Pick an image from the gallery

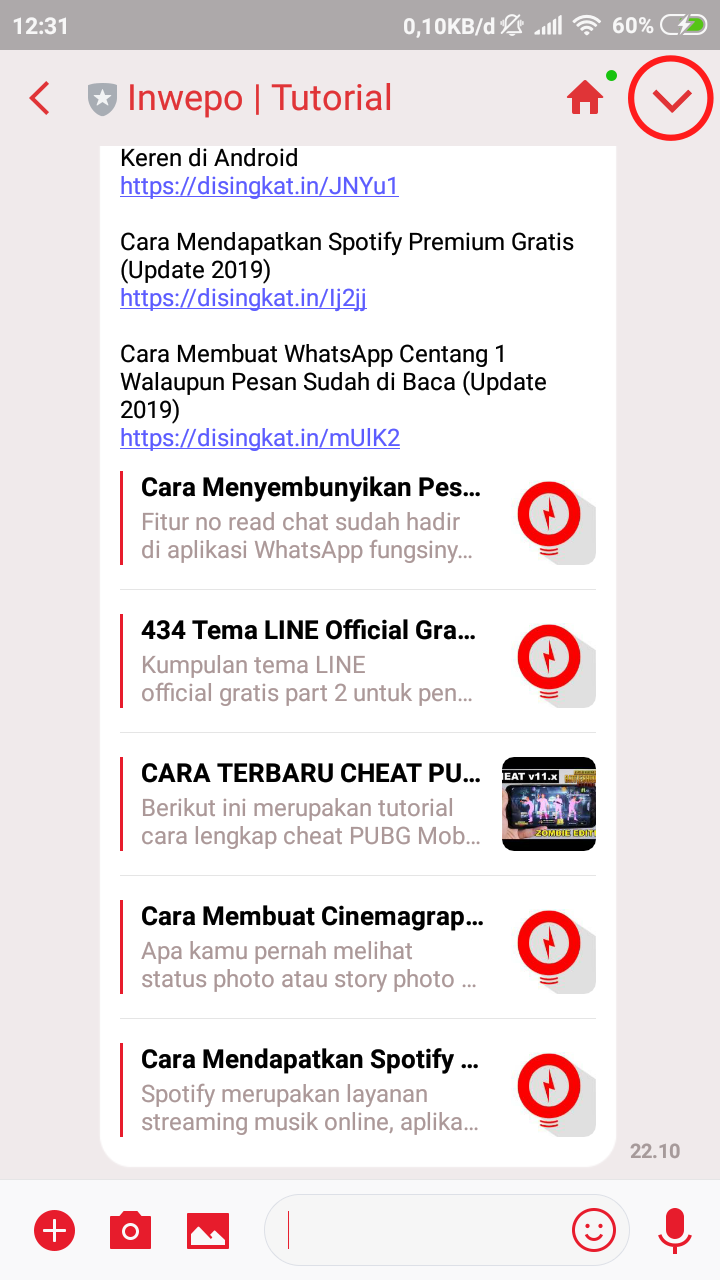pos(208,1230)
